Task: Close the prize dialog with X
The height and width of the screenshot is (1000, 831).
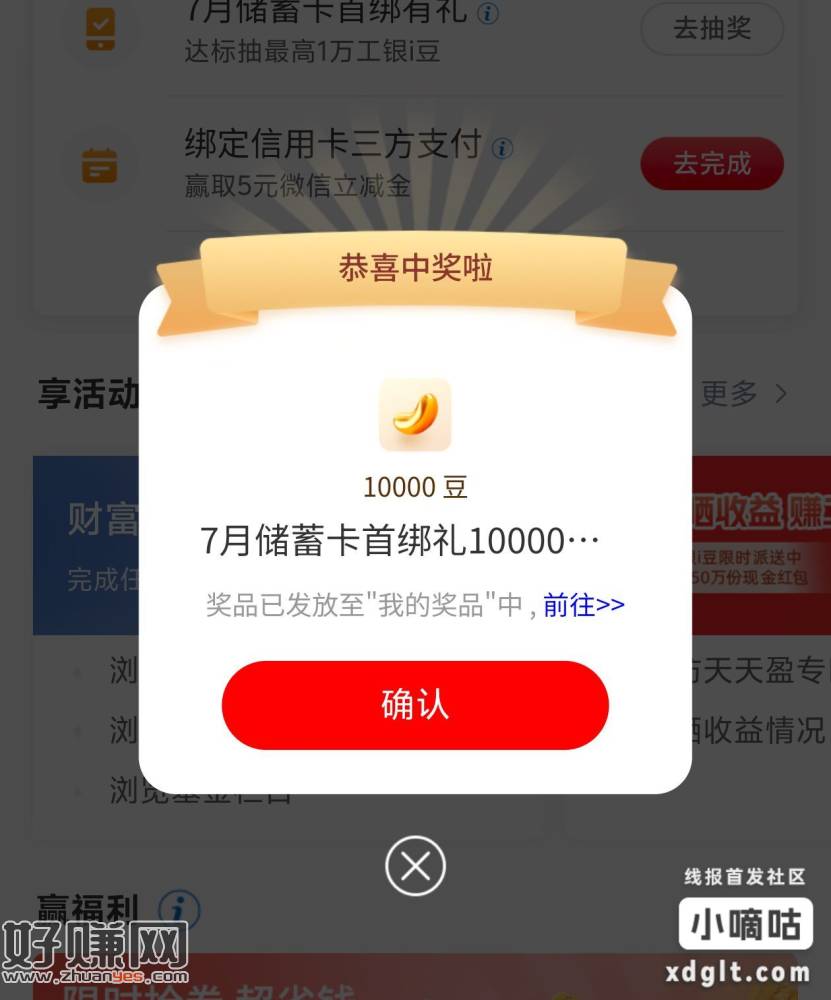Action: [x=415, y=866]
